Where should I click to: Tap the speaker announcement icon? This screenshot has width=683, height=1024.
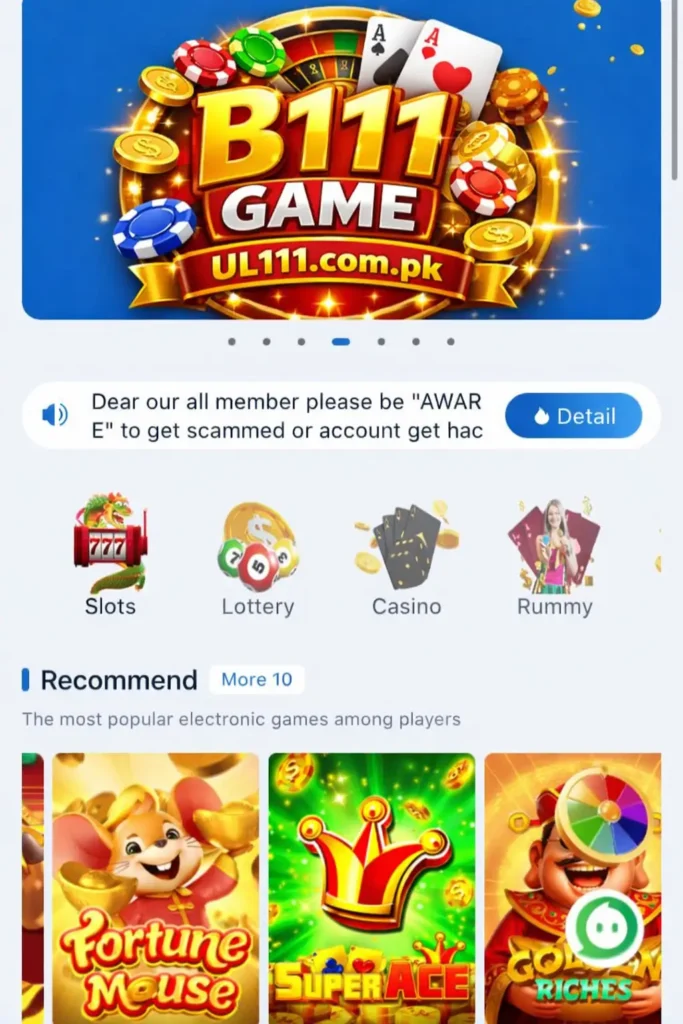(55, 415)
